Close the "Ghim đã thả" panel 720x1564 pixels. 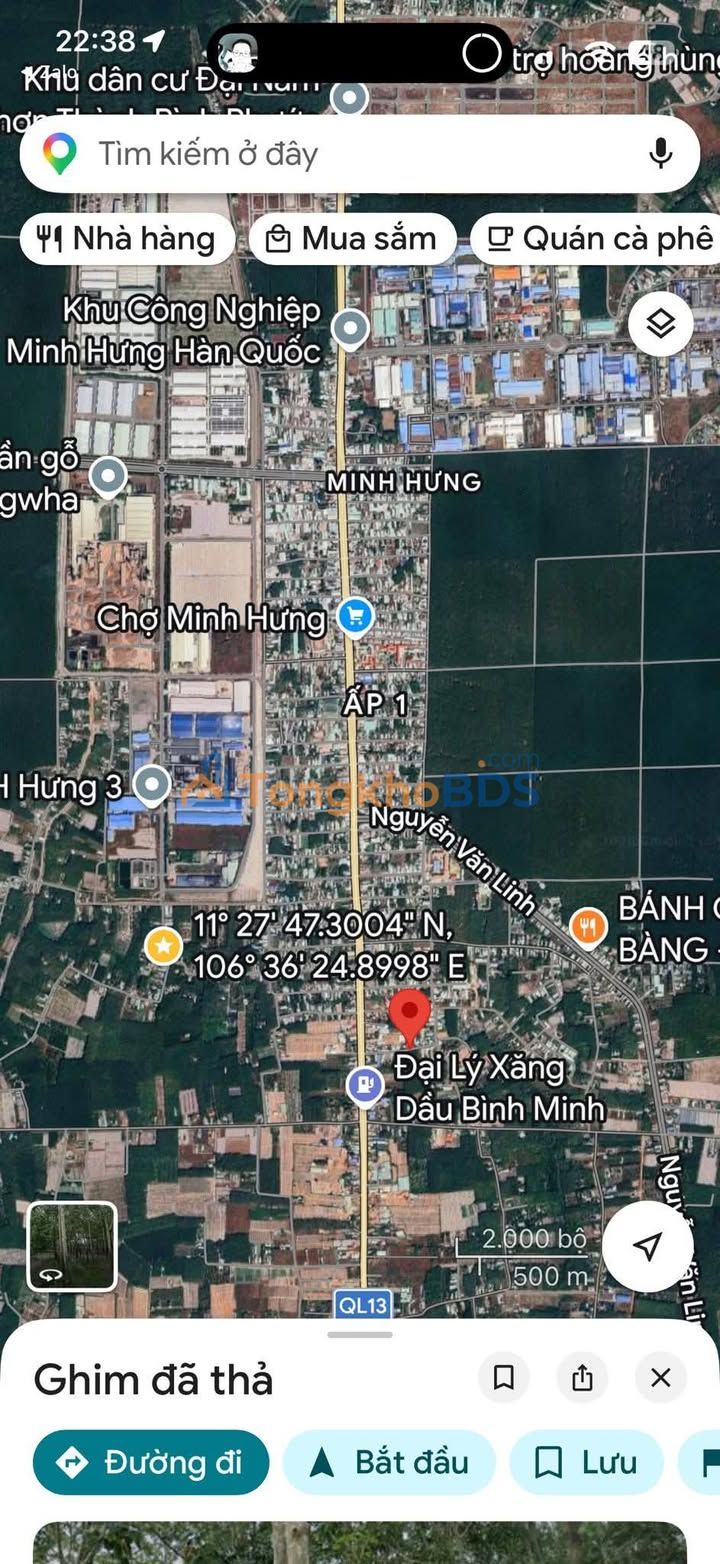[660, 1378]
